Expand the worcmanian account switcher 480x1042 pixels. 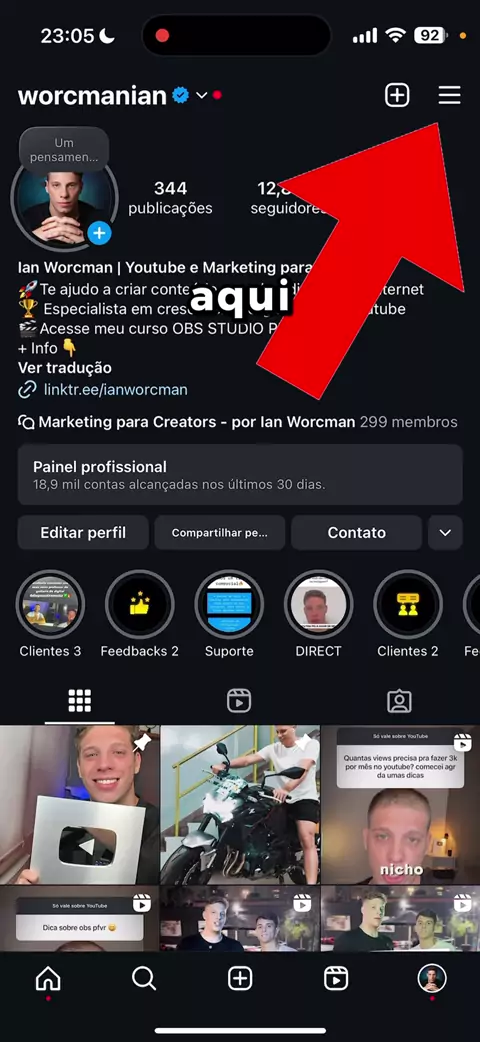201,96
